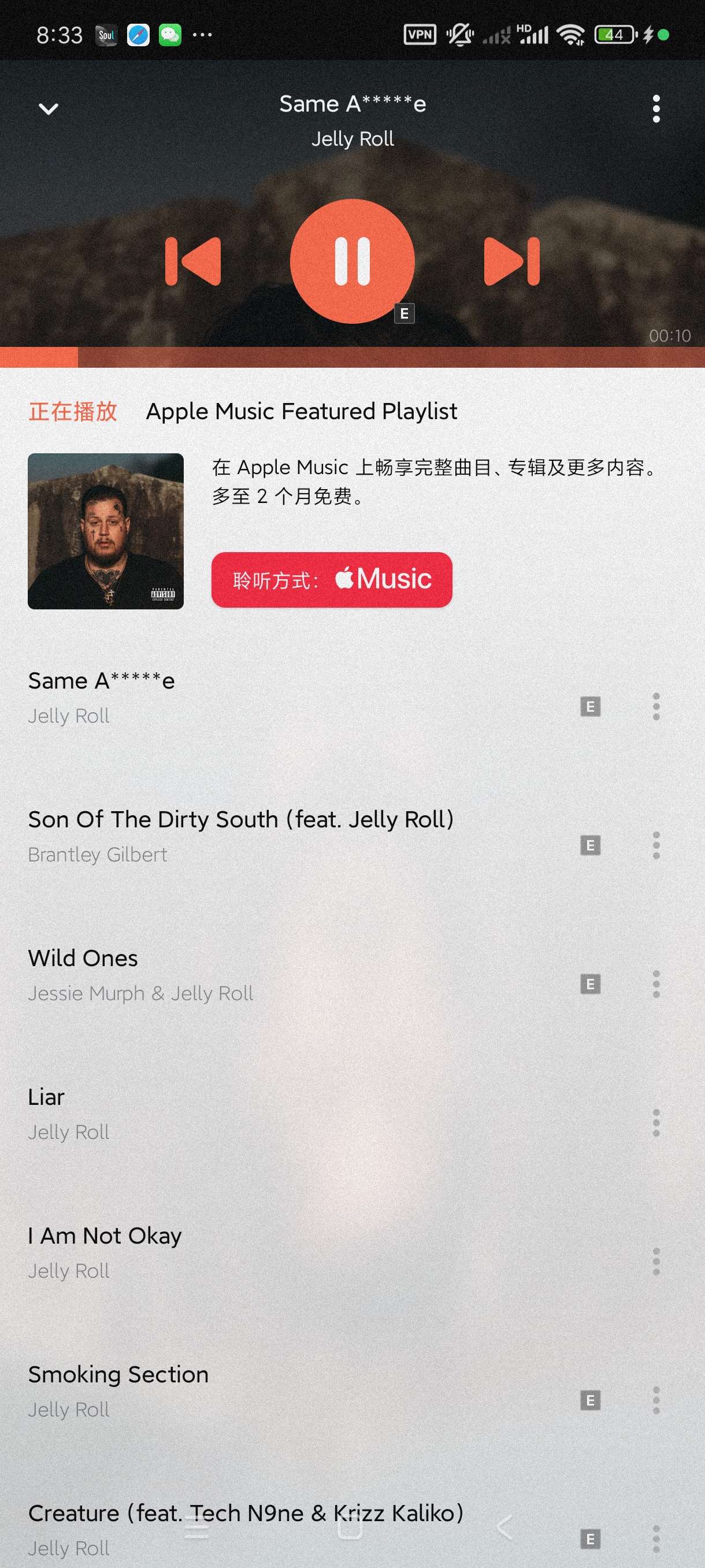Skip to the next track
Image resolution: width=705 pixels, height=1568 pixels.
point(511,262)
